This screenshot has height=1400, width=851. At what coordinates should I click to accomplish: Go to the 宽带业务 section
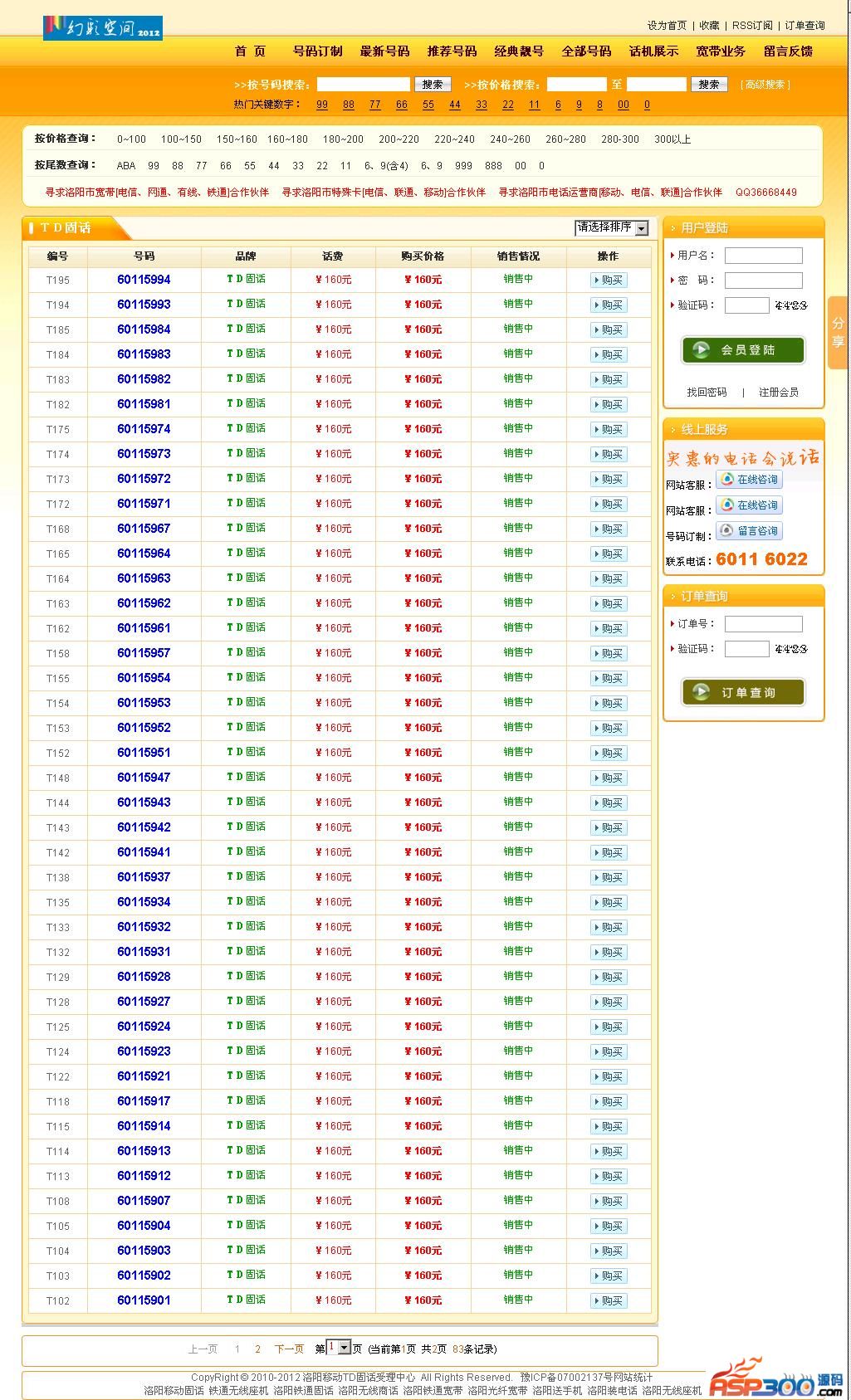tap(721, 51)
